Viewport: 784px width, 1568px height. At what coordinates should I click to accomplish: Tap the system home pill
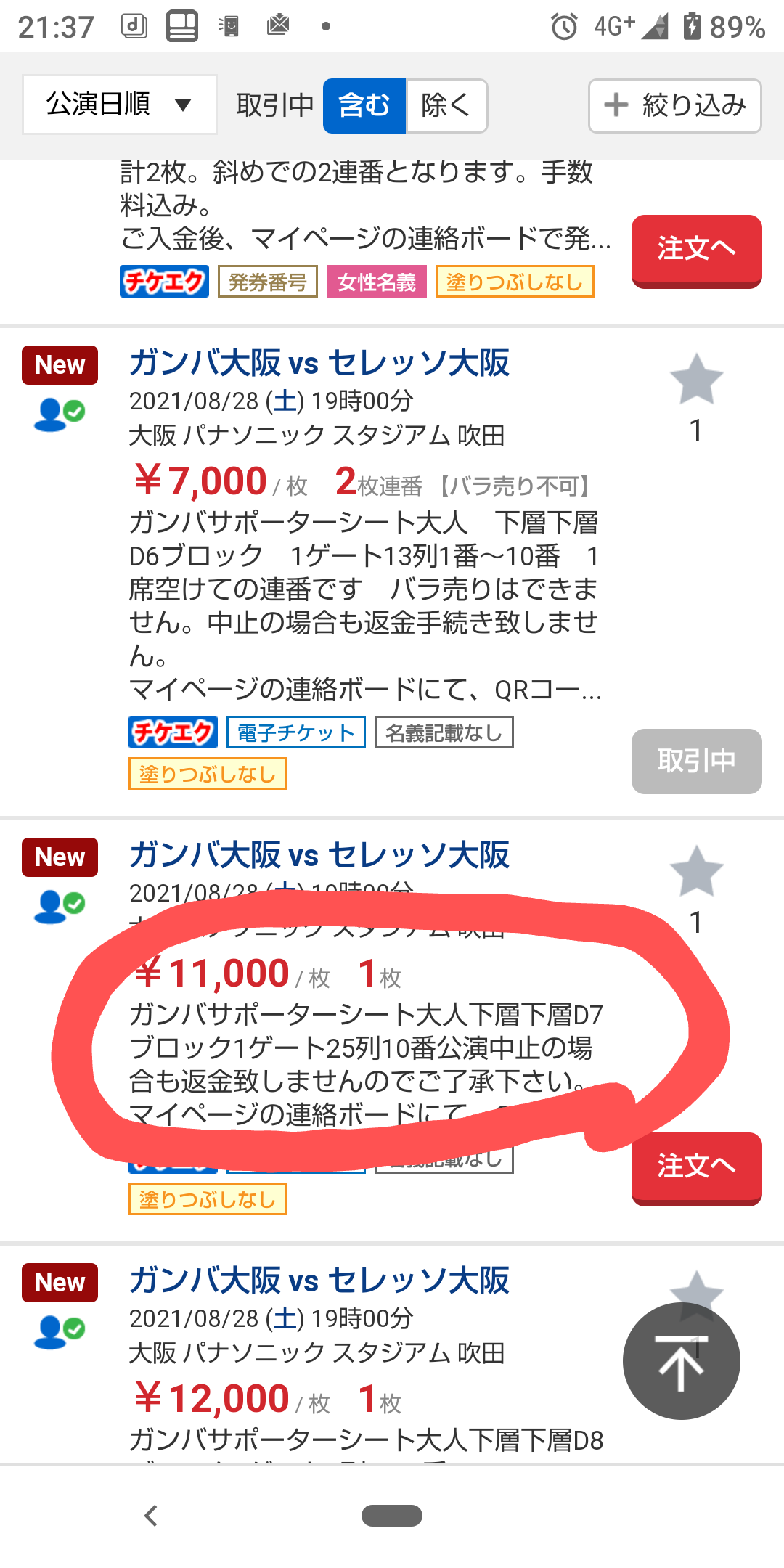pos(391,1516)
